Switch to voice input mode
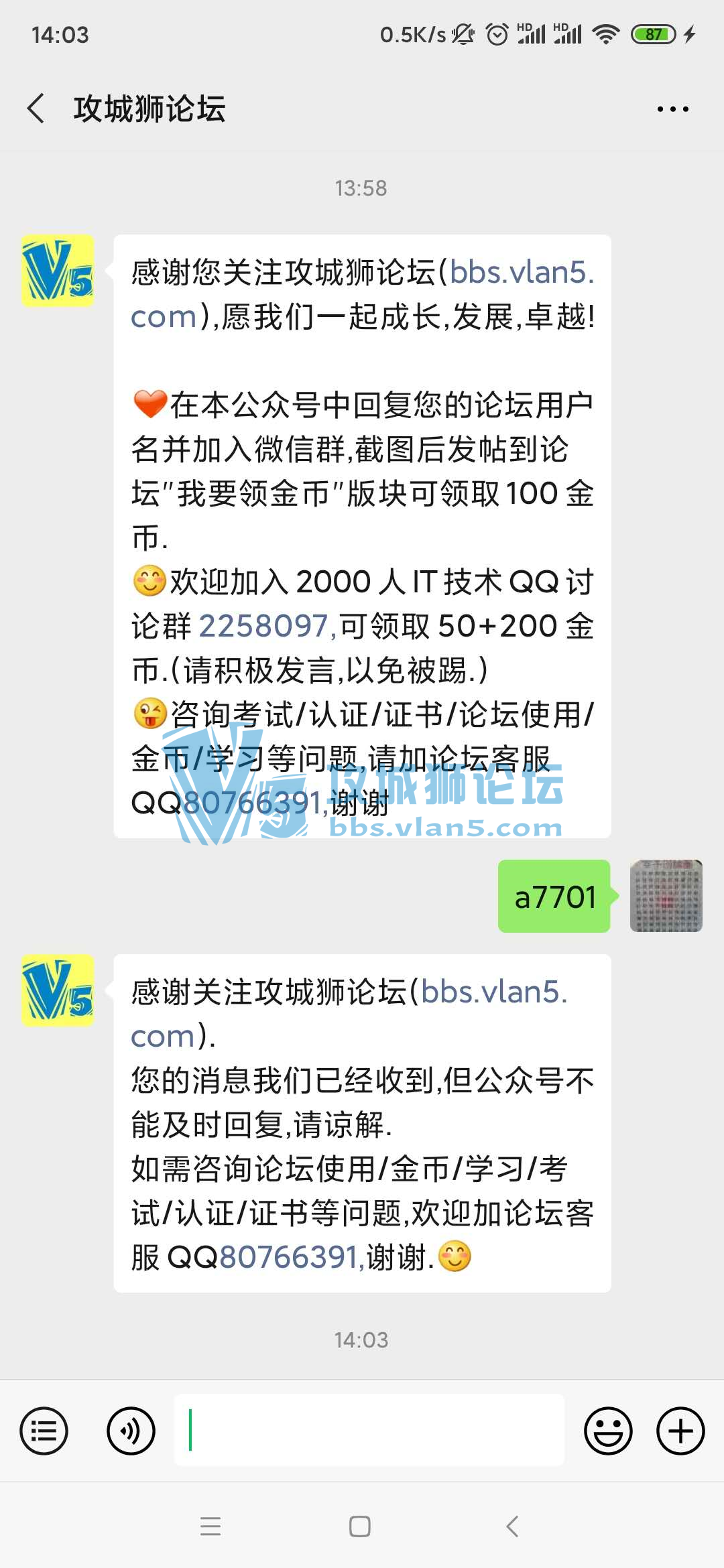This screenshot has width=724, height=1568. (131, 1431)
